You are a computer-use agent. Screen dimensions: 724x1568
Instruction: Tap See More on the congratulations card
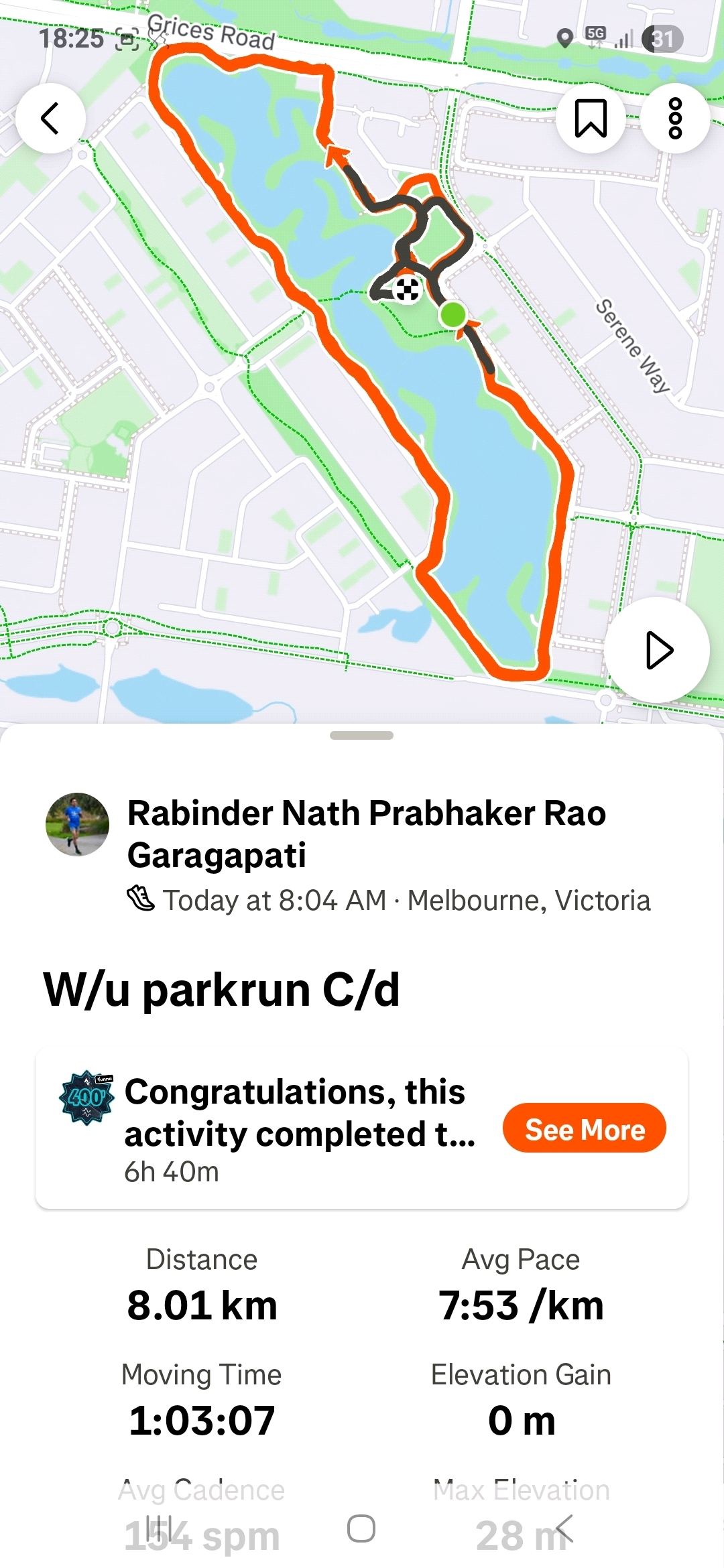pos(584,1129)
